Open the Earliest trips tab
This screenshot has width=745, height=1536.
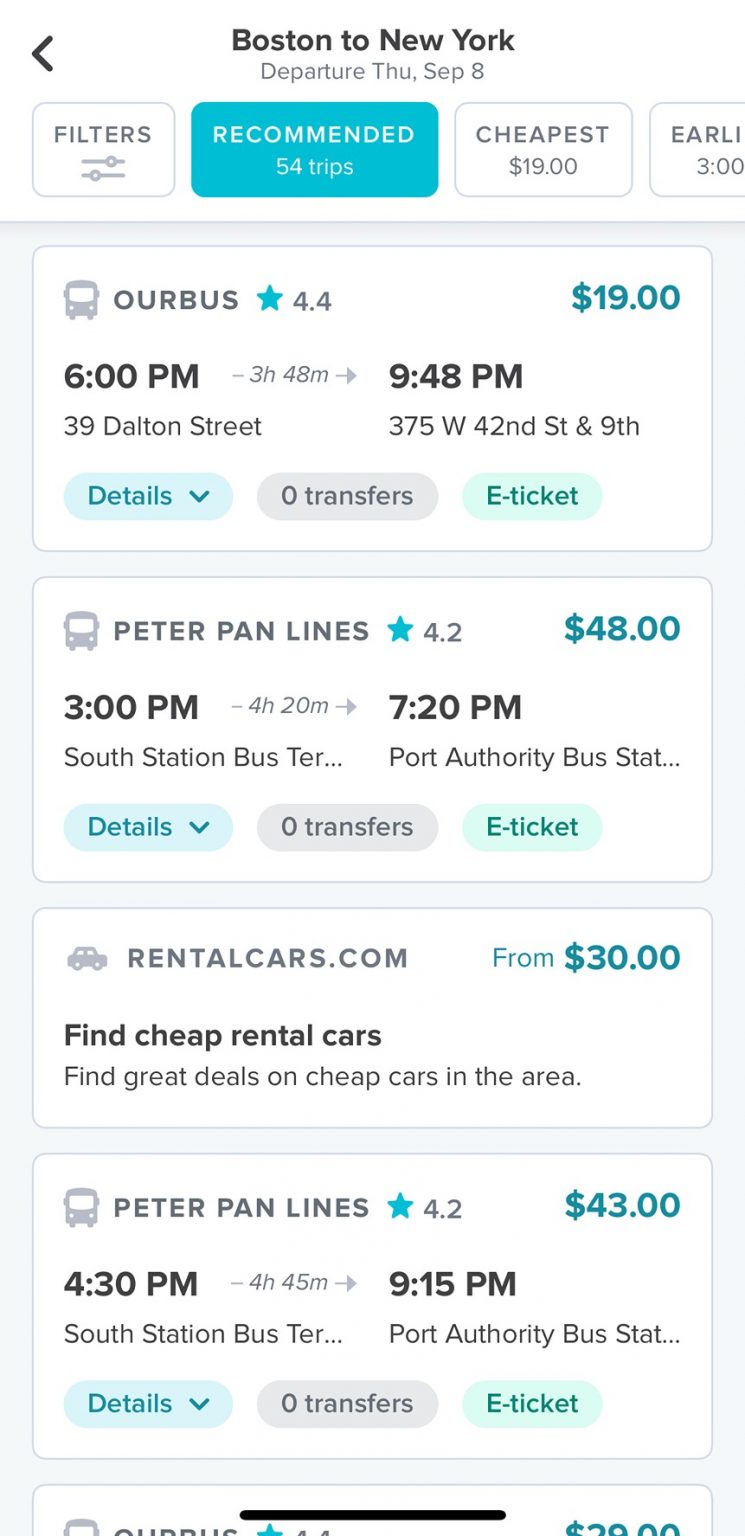(x=708, y=148)
